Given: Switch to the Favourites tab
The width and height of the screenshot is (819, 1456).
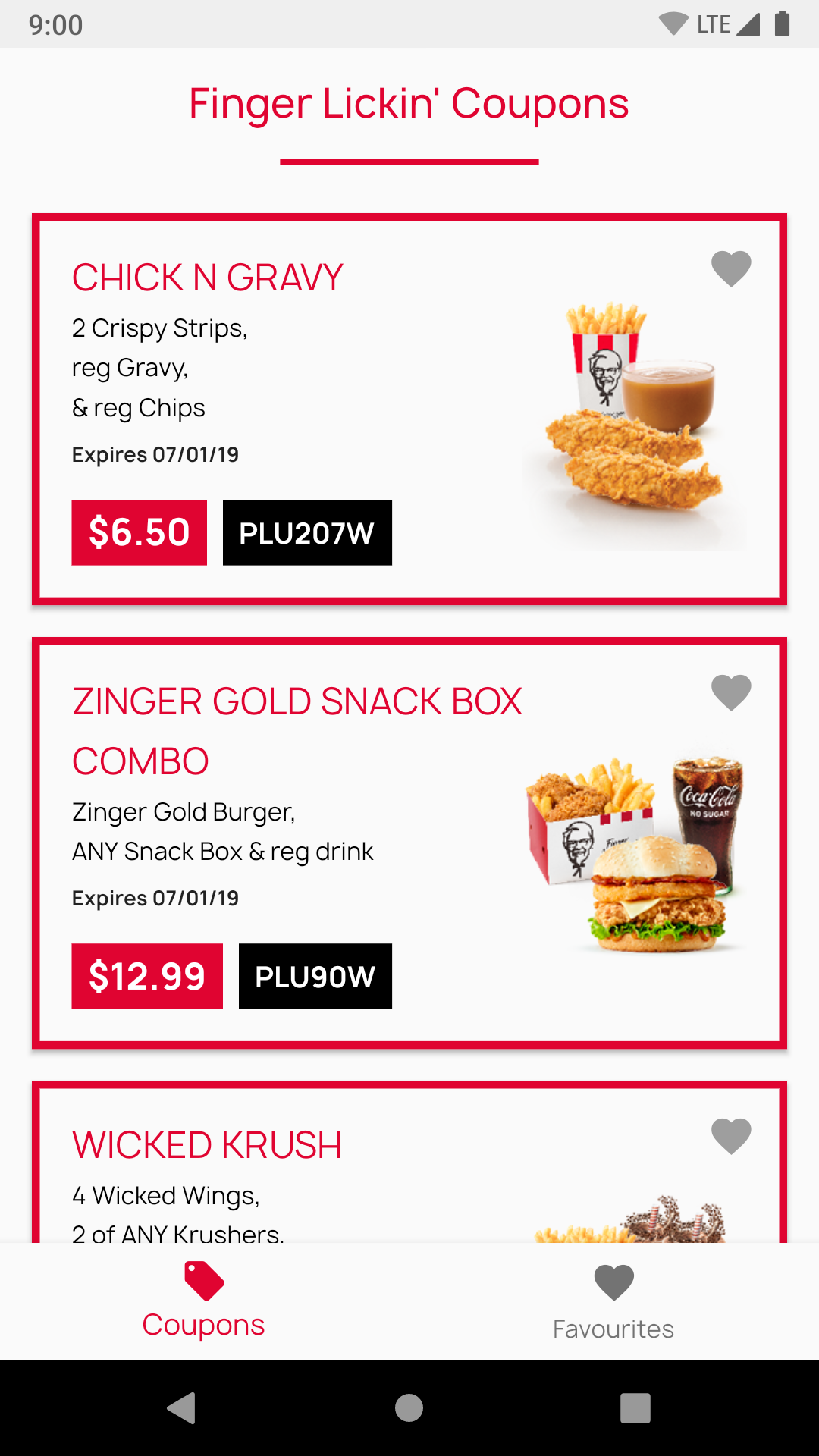Looking at the screenshot, I should point(613,1302).
